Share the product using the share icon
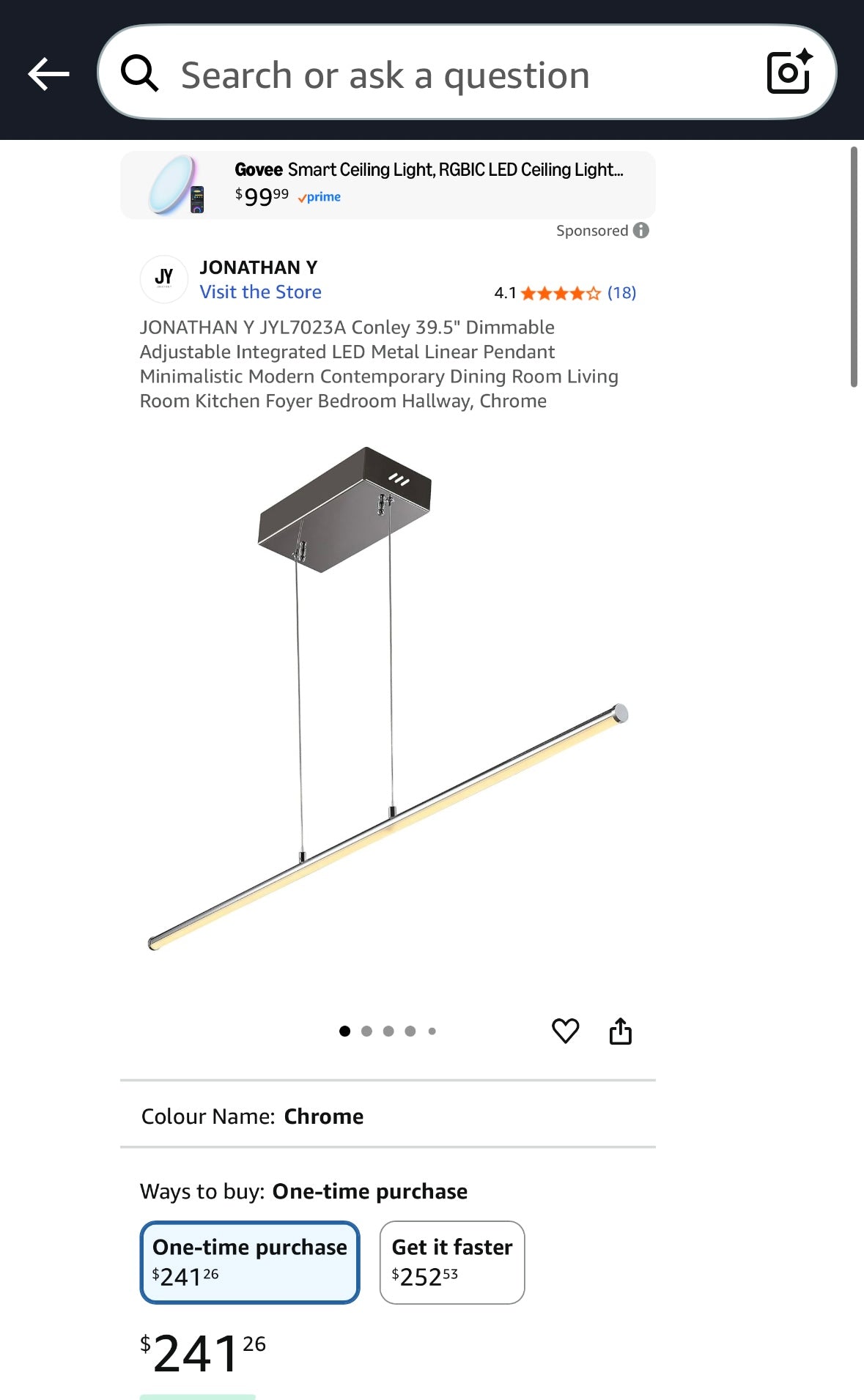864x1400 pixels. (x=621, y=1030)
